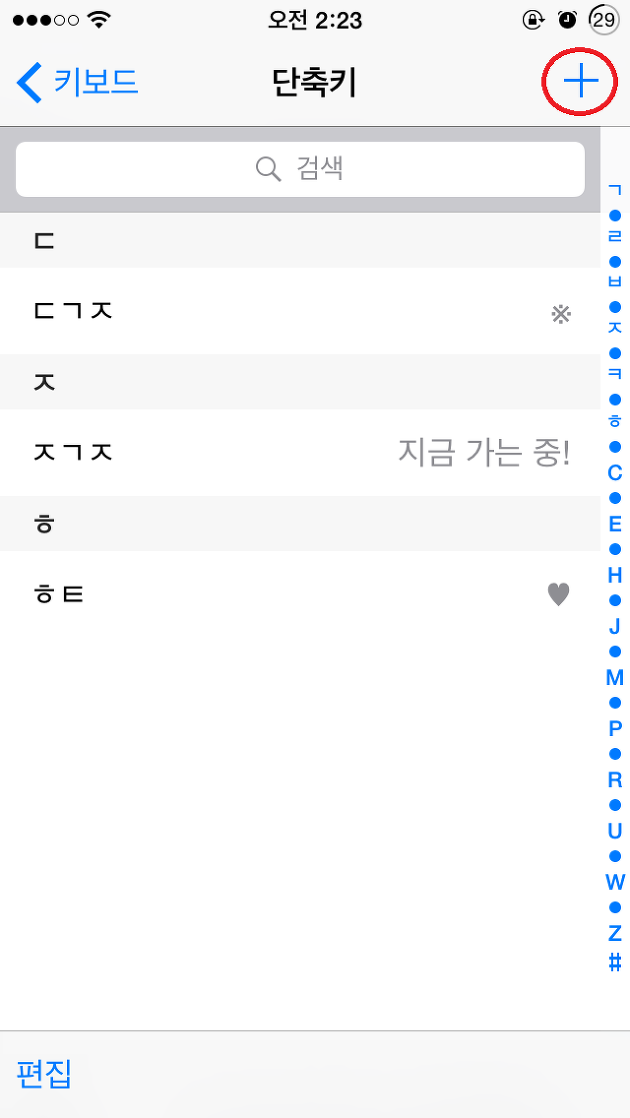Open the ㄷㄱㅈ shortcut row
630x1118 pixels.
[300, 311]
